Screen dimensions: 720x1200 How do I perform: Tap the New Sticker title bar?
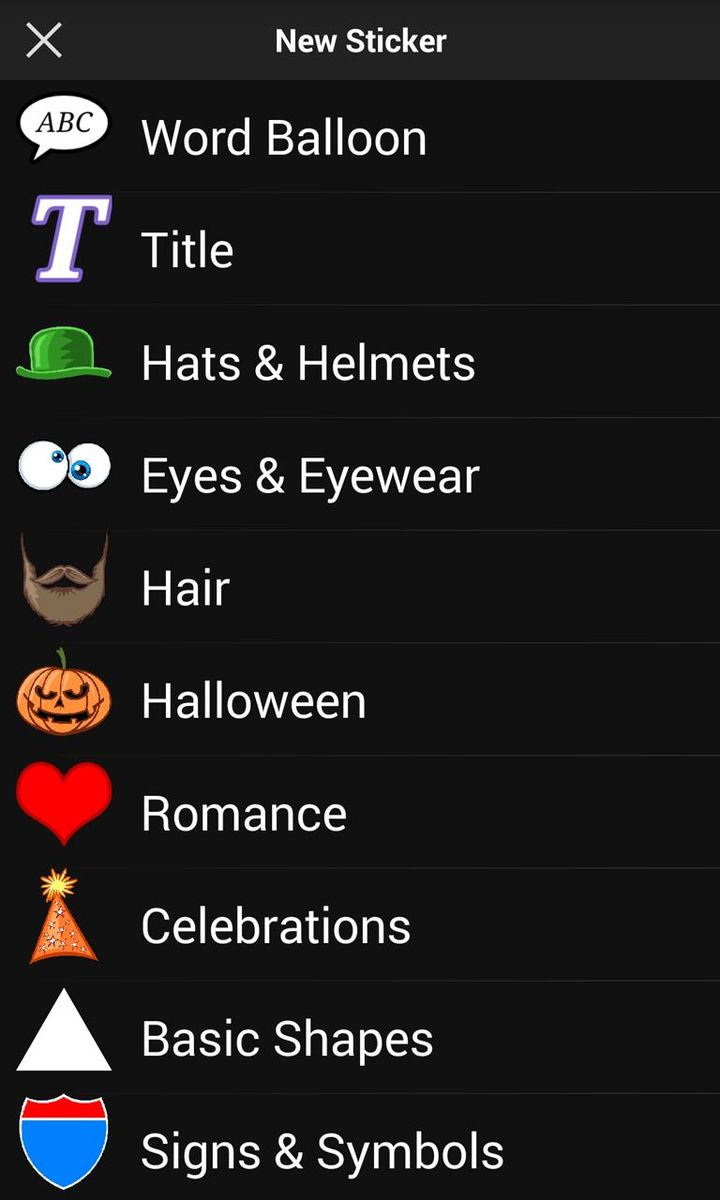tap(360, 41)
